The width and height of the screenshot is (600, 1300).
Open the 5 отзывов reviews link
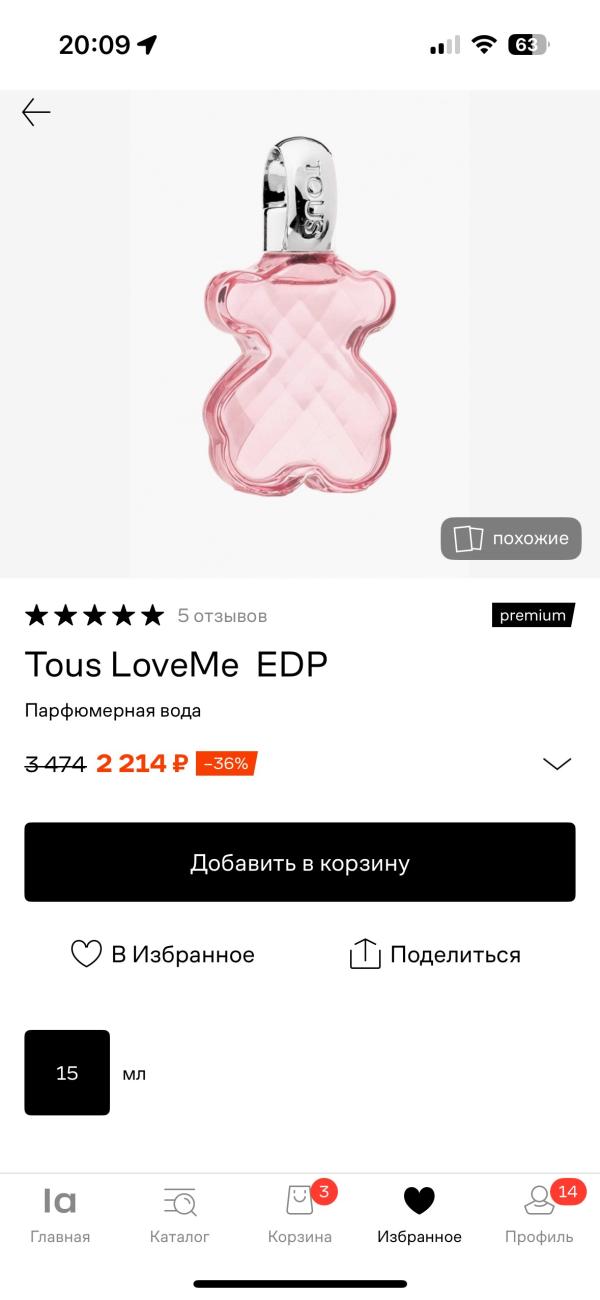click(x=222, y=616)
